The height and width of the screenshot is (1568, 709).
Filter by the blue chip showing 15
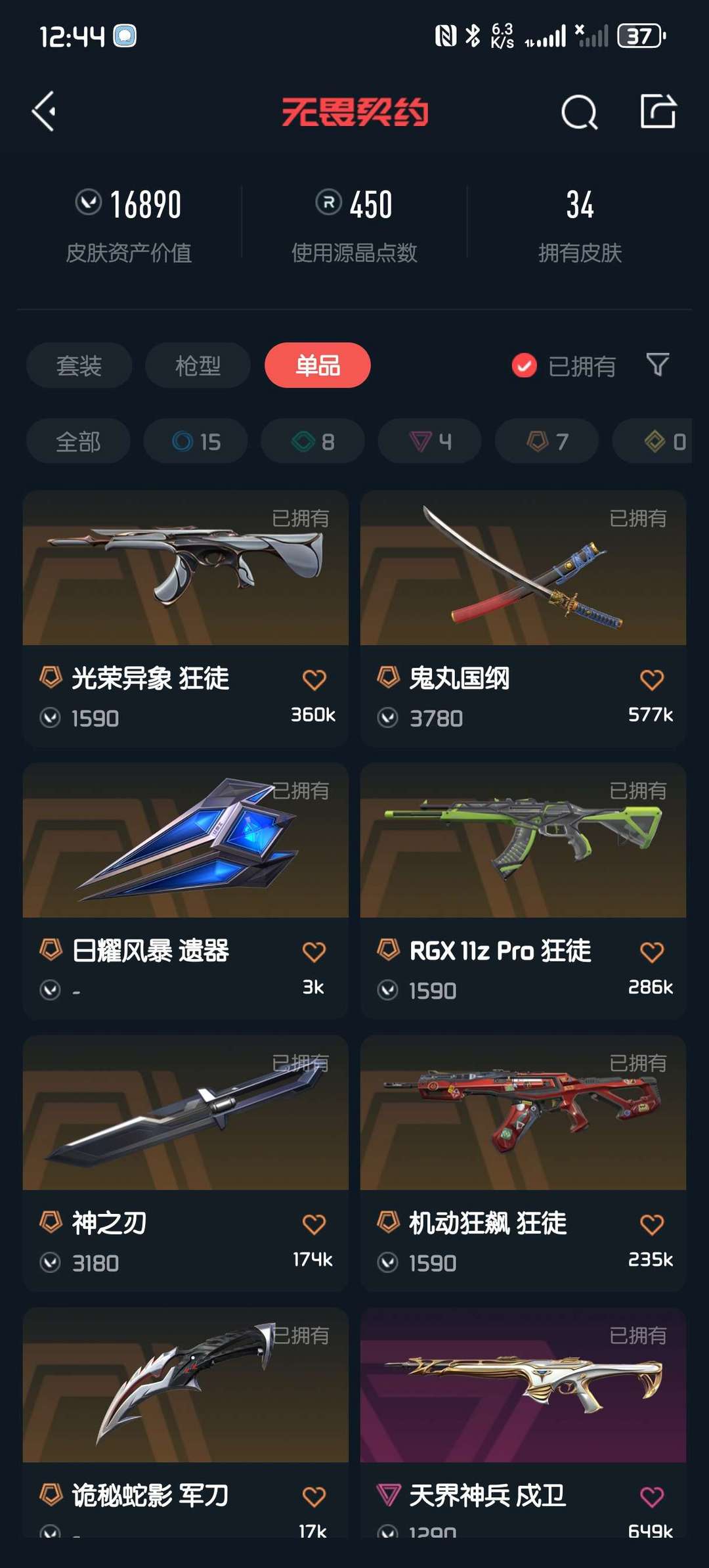(196, 441)
